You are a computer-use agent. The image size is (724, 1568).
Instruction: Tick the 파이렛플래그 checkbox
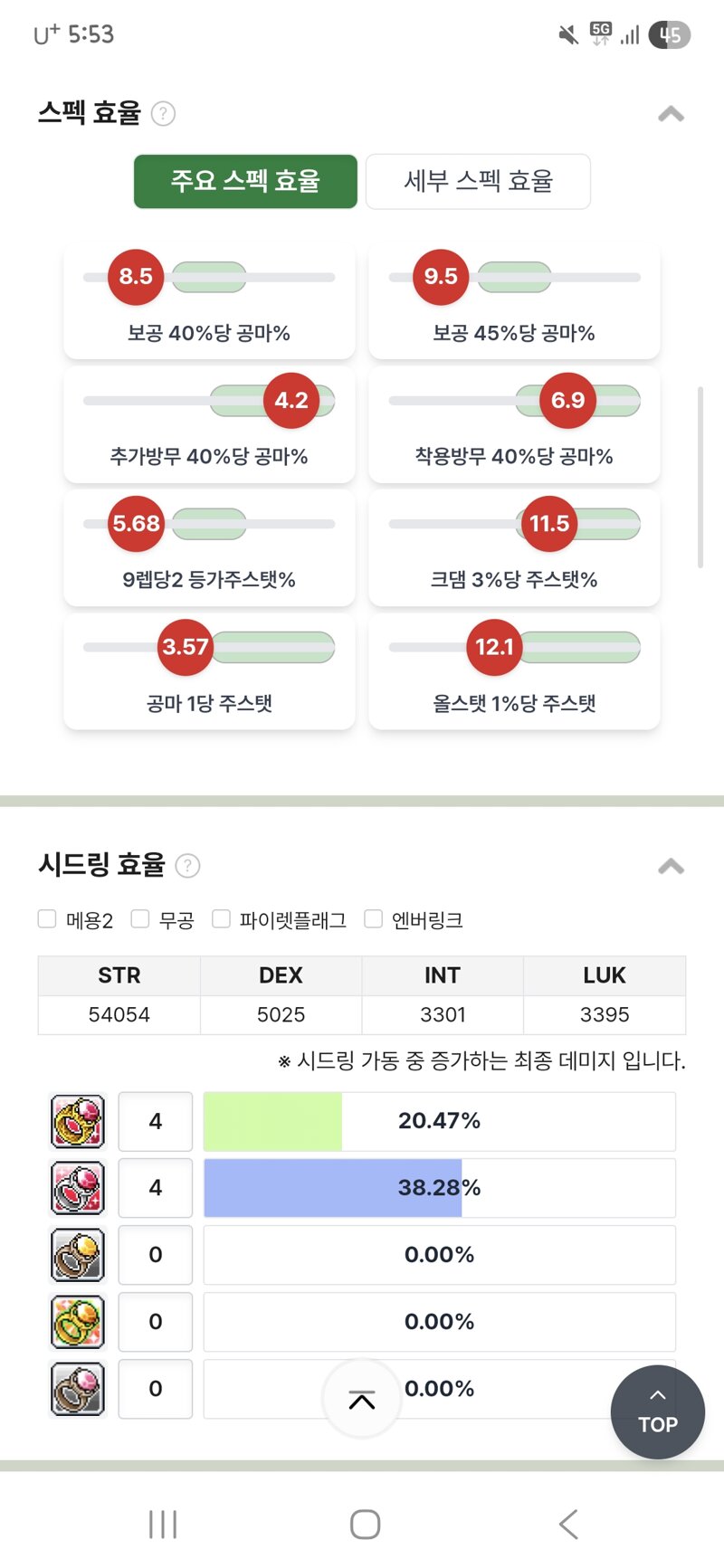coord(221,919)
